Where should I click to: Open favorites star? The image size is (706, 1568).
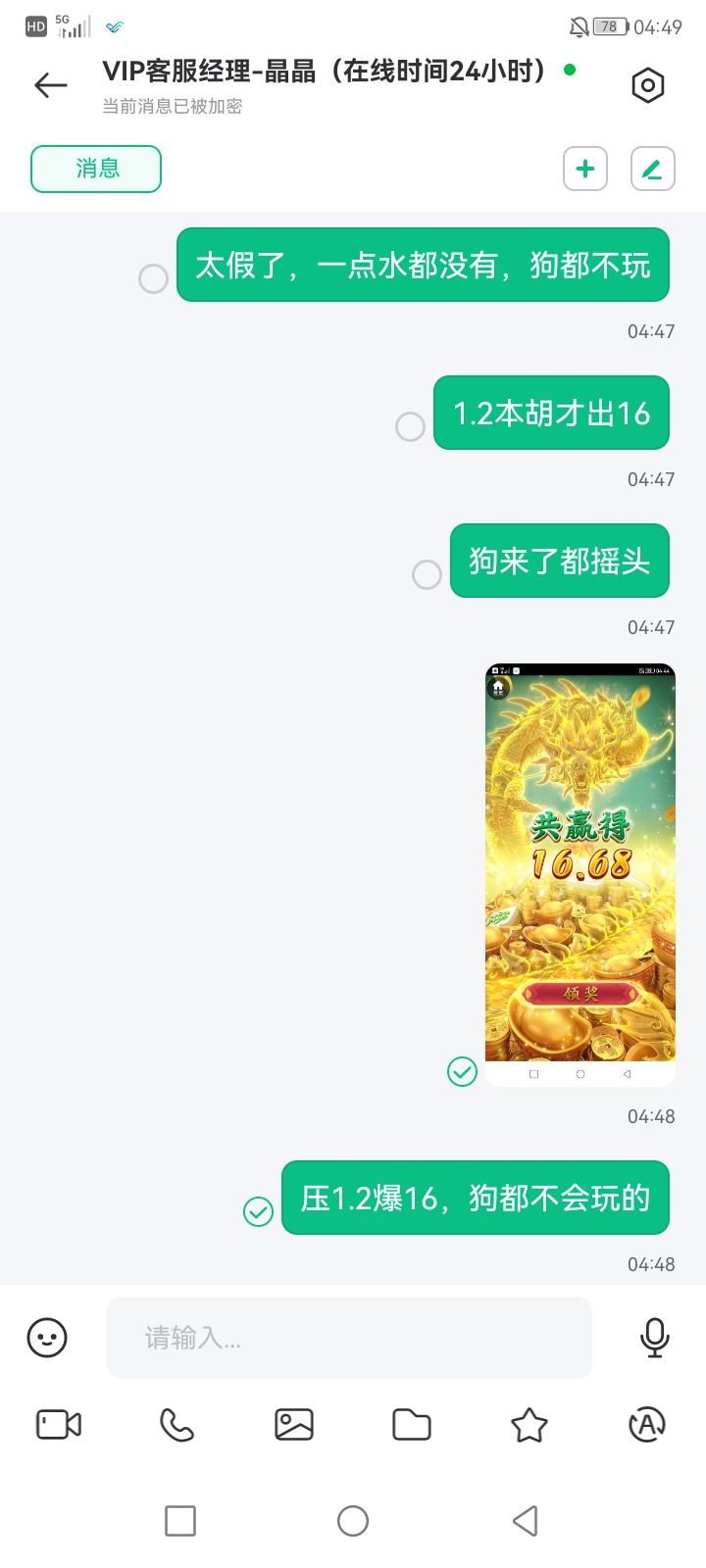coord(529,1424)
